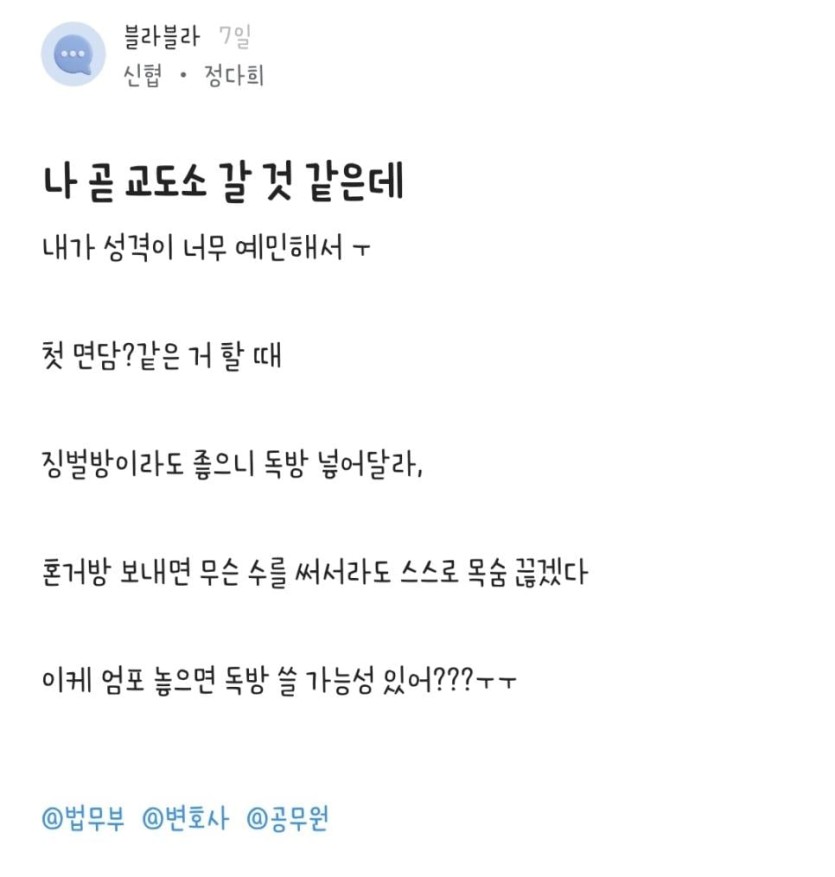
Task: Select the @공무원 tag link
Action: pos(288,820)
